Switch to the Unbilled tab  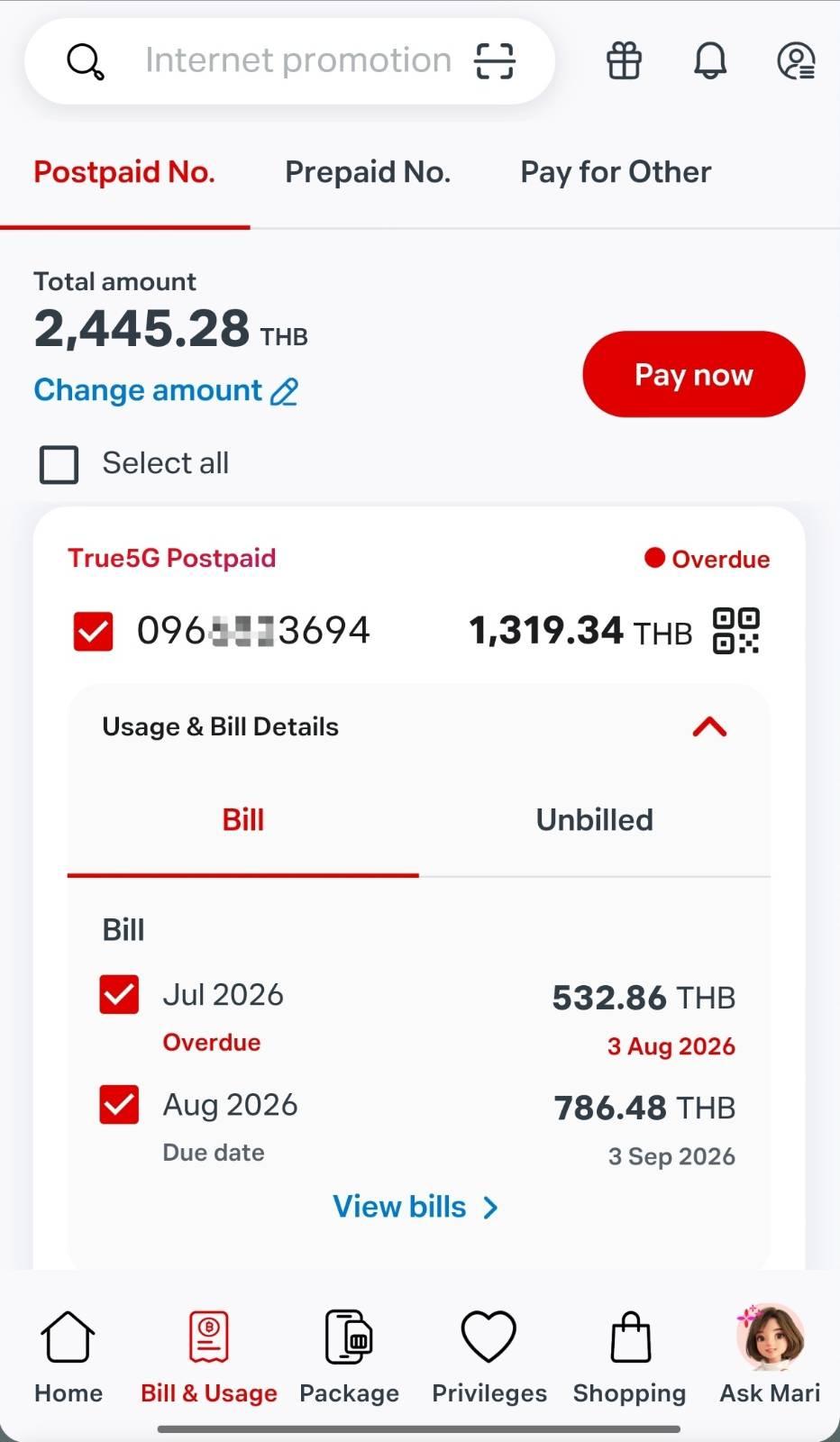point(595,820)
